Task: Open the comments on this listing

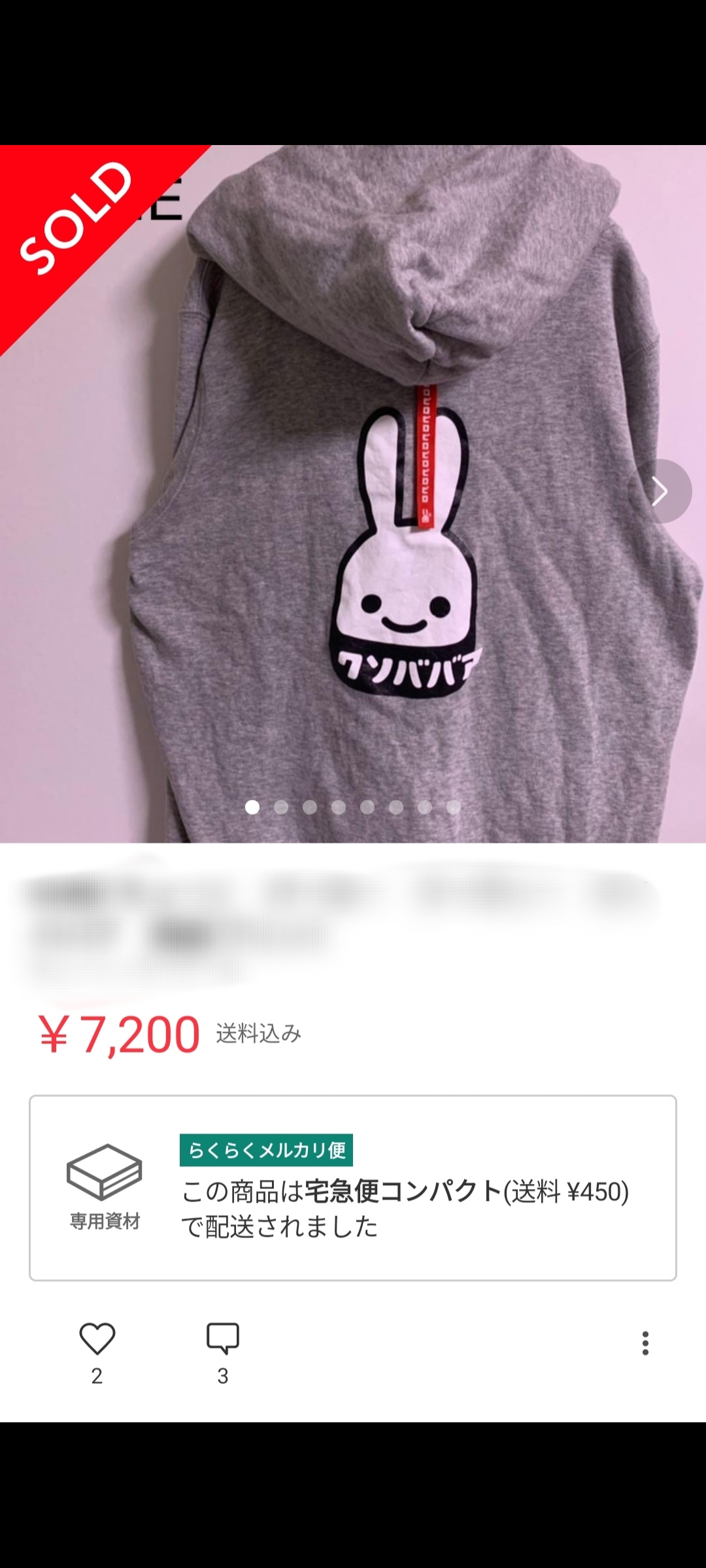Action: click(x=223, y=1339)
